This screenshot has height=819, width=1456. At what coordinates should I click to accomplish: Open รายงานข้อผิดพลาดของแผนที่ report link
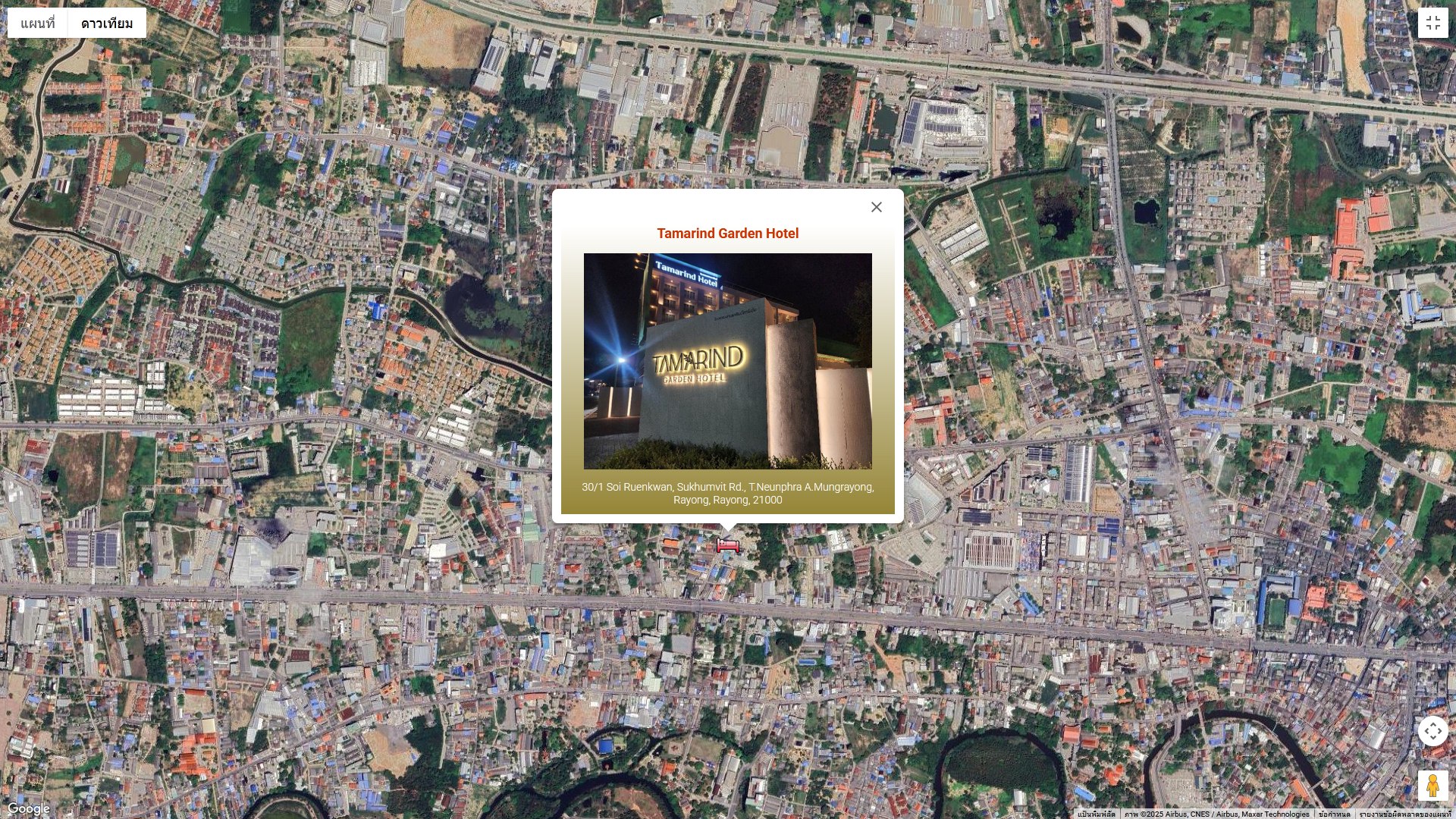1404,814
